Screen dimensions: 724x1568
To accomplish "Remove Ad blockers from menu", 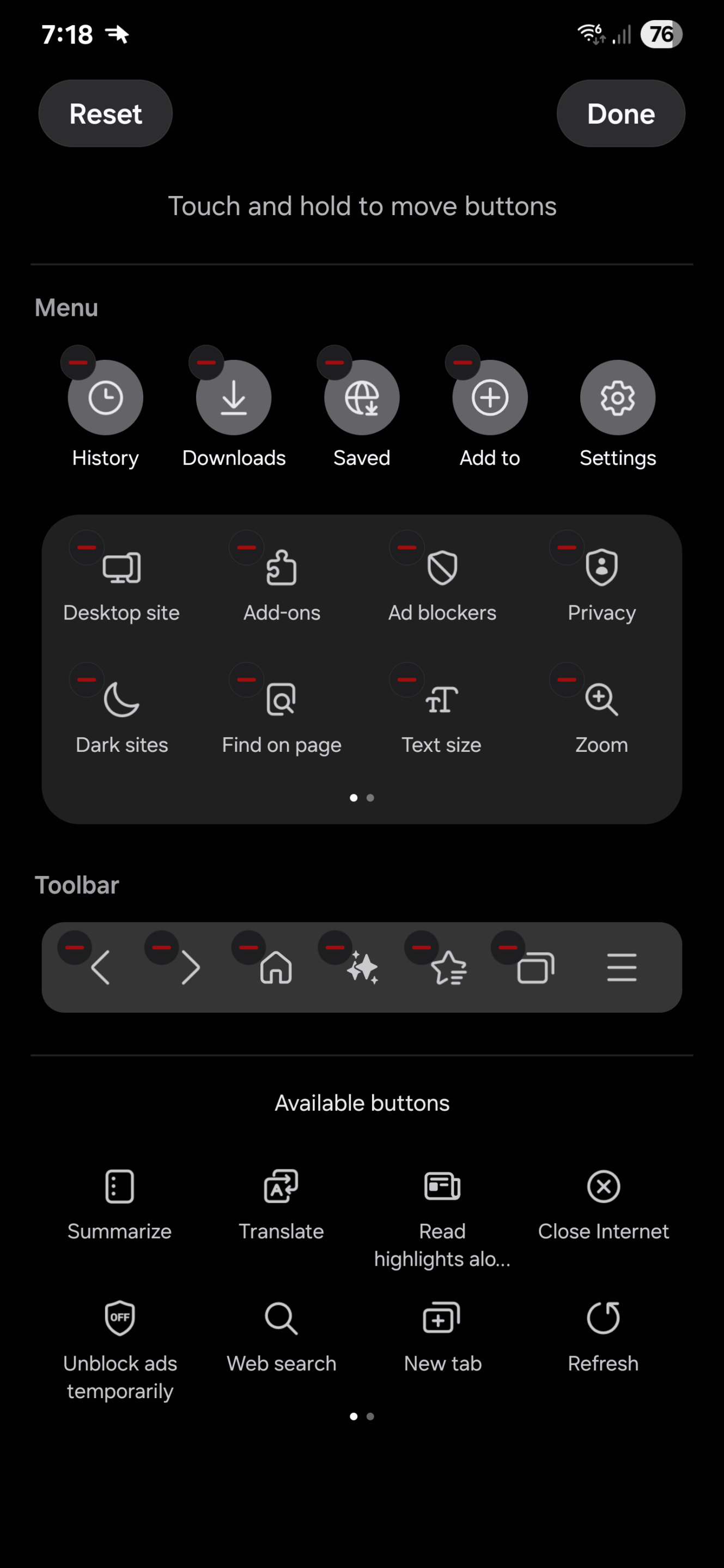I will 407,548.
